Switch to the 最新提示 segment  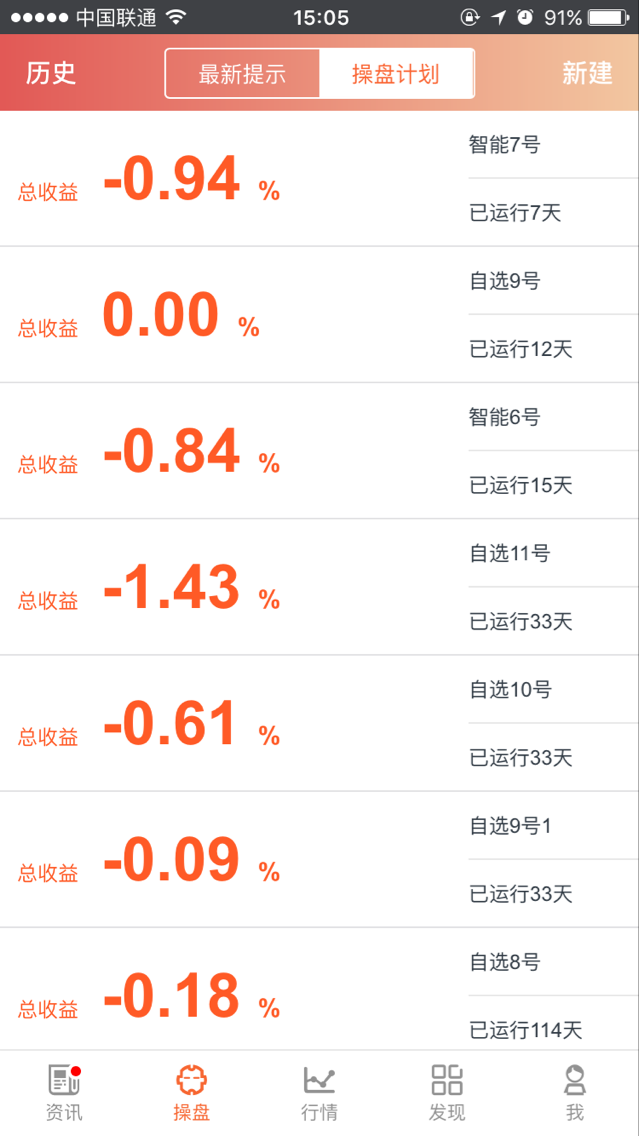pos(243,73)
